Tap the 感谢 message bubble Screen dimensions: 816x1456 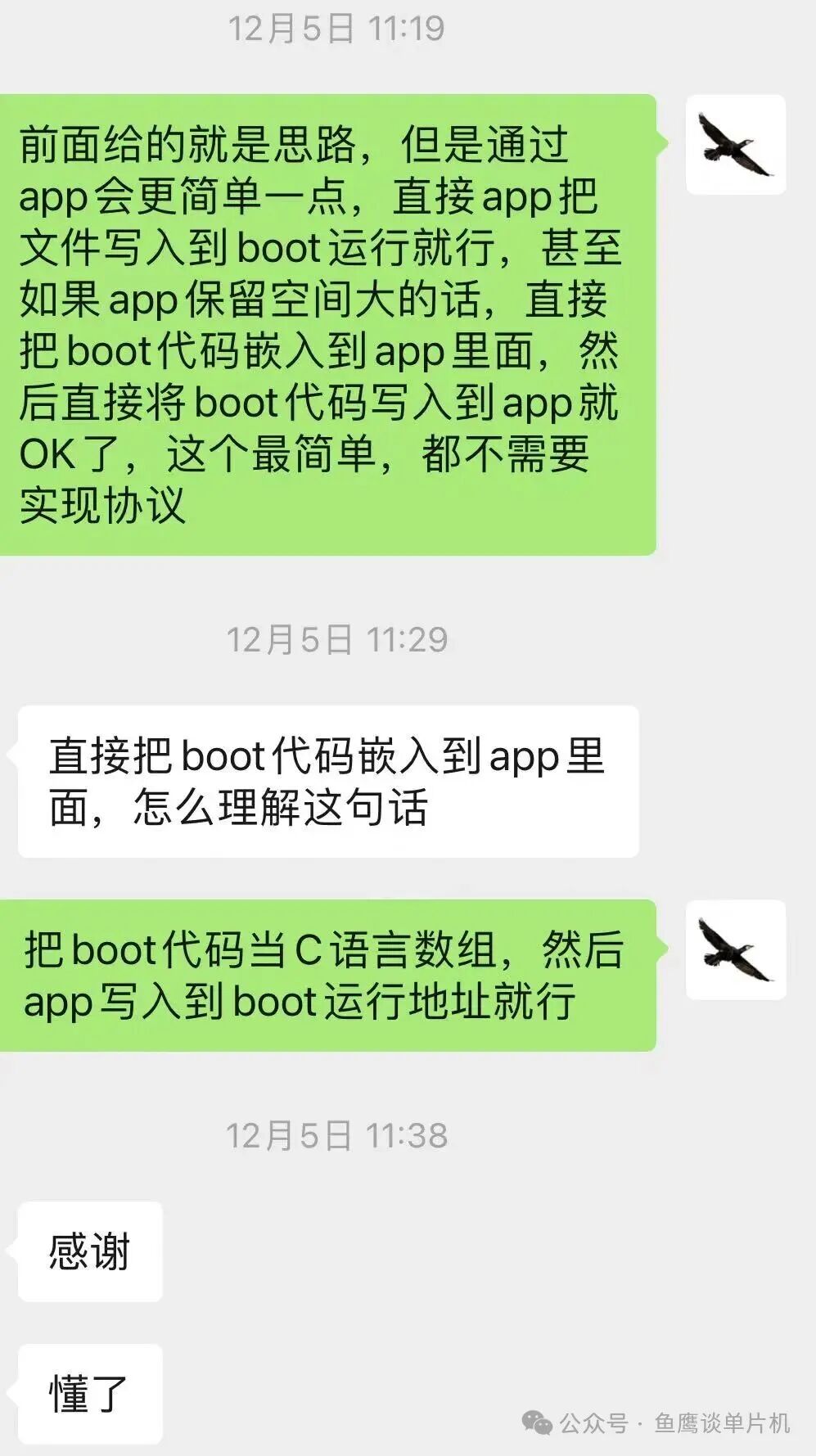[x=88, y=1251]
